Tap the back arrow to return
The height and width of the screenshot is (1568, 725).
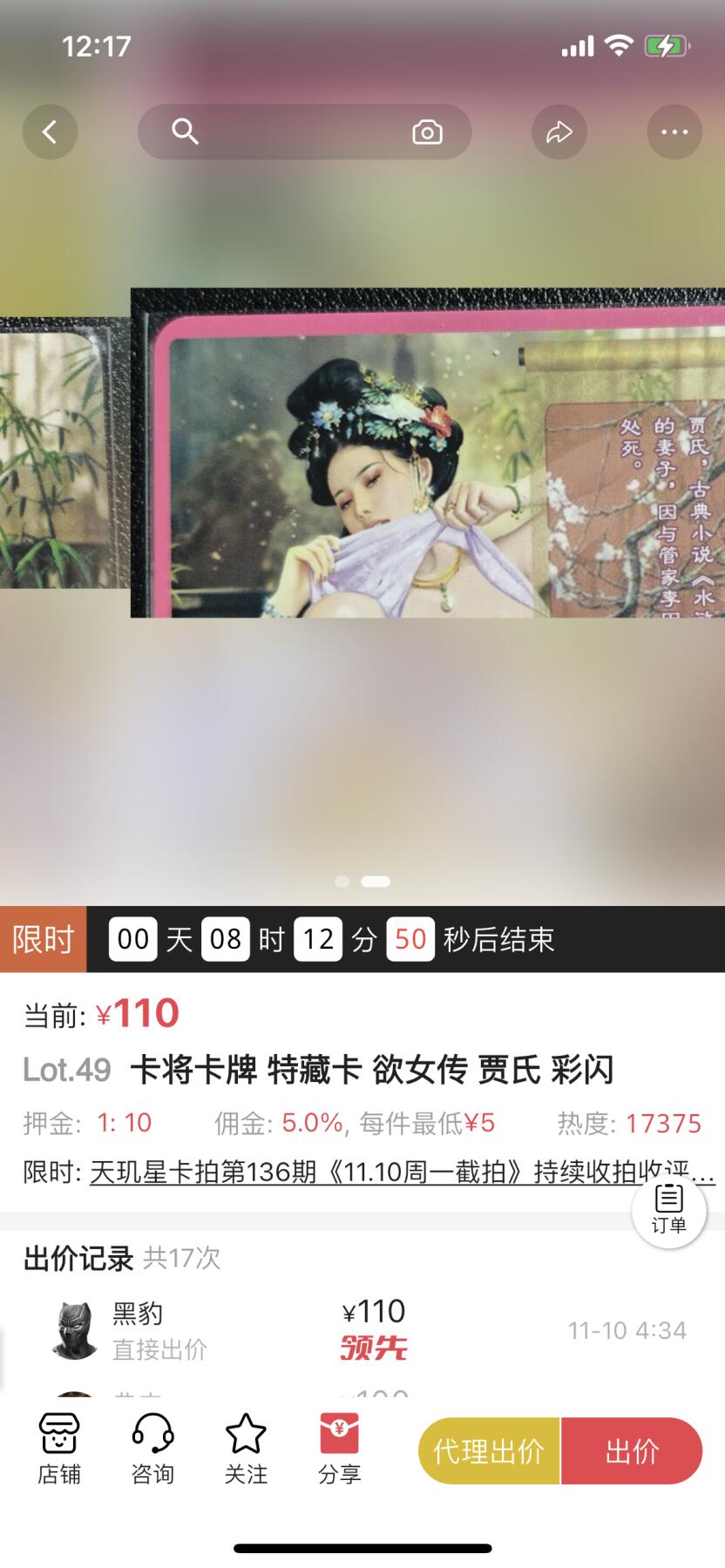[50, 132]
